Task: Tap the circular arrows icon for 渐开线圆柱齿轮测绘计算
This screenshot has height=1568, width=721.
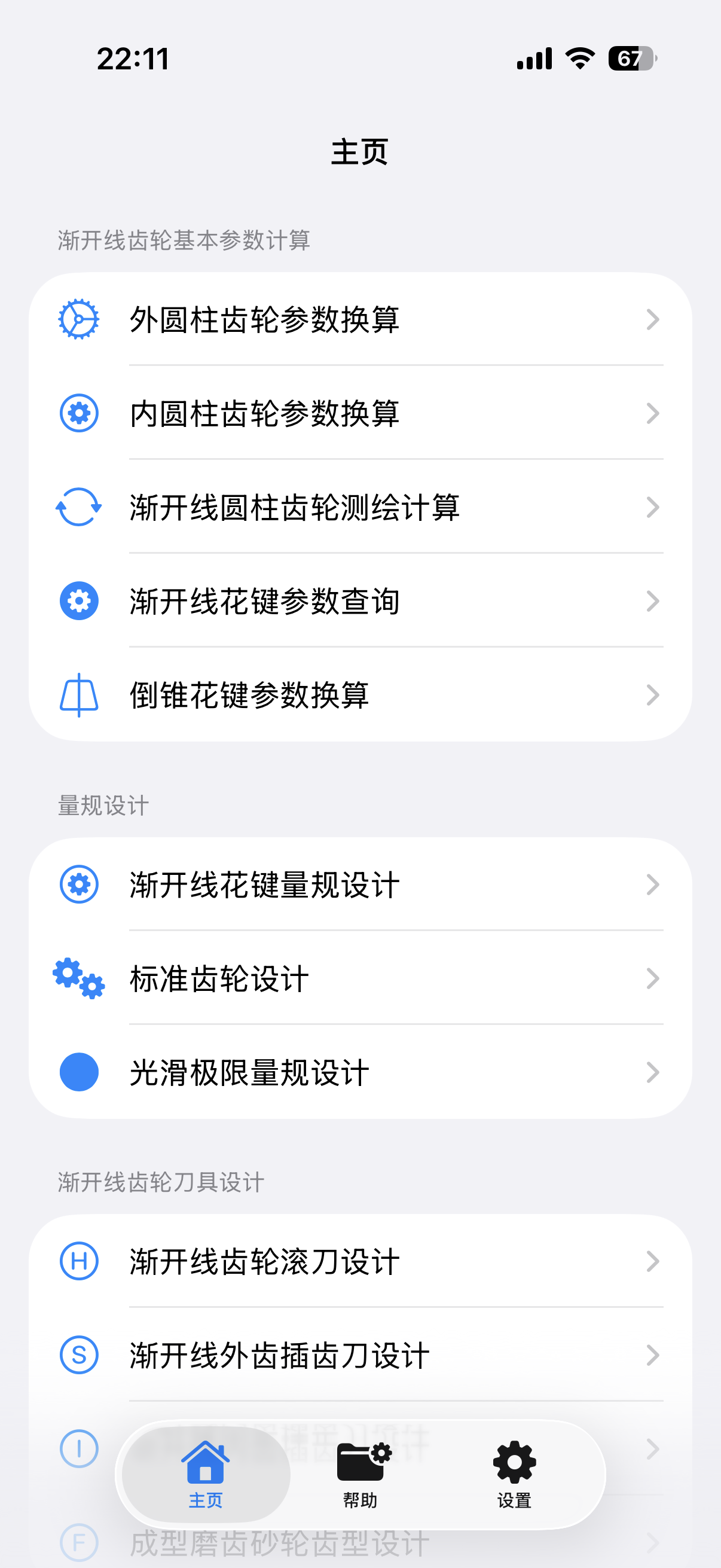Action: click(x=78, y=507)
